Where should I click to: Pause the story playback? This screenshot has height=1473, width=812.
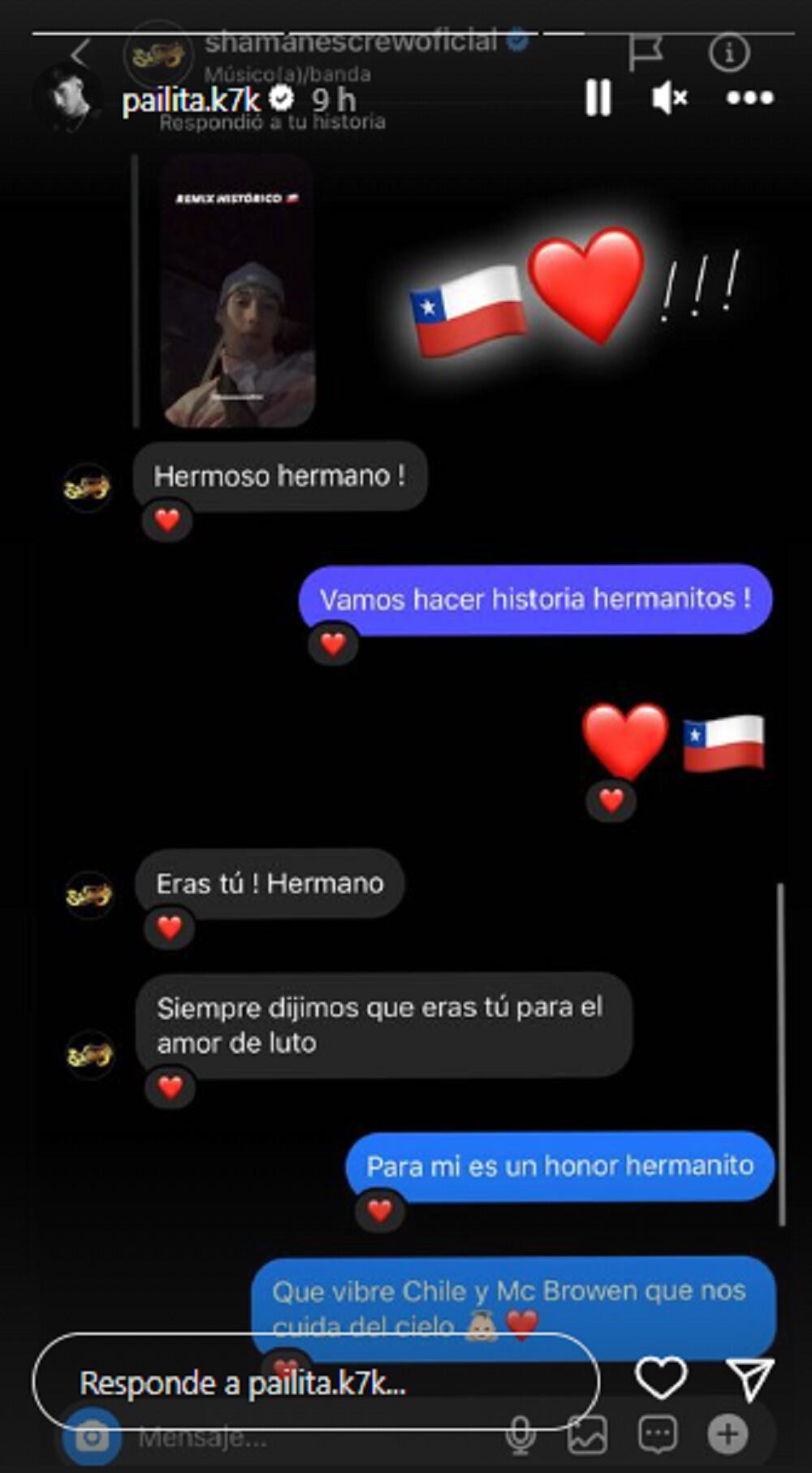tap(598, 97)
